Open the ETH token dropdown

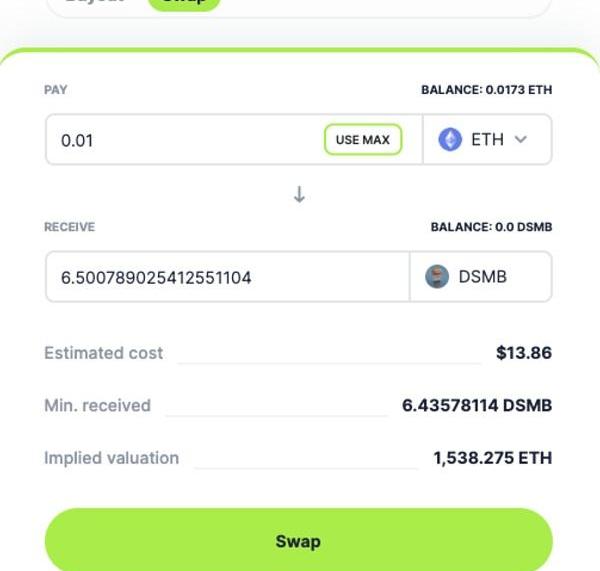coord(487,140)
